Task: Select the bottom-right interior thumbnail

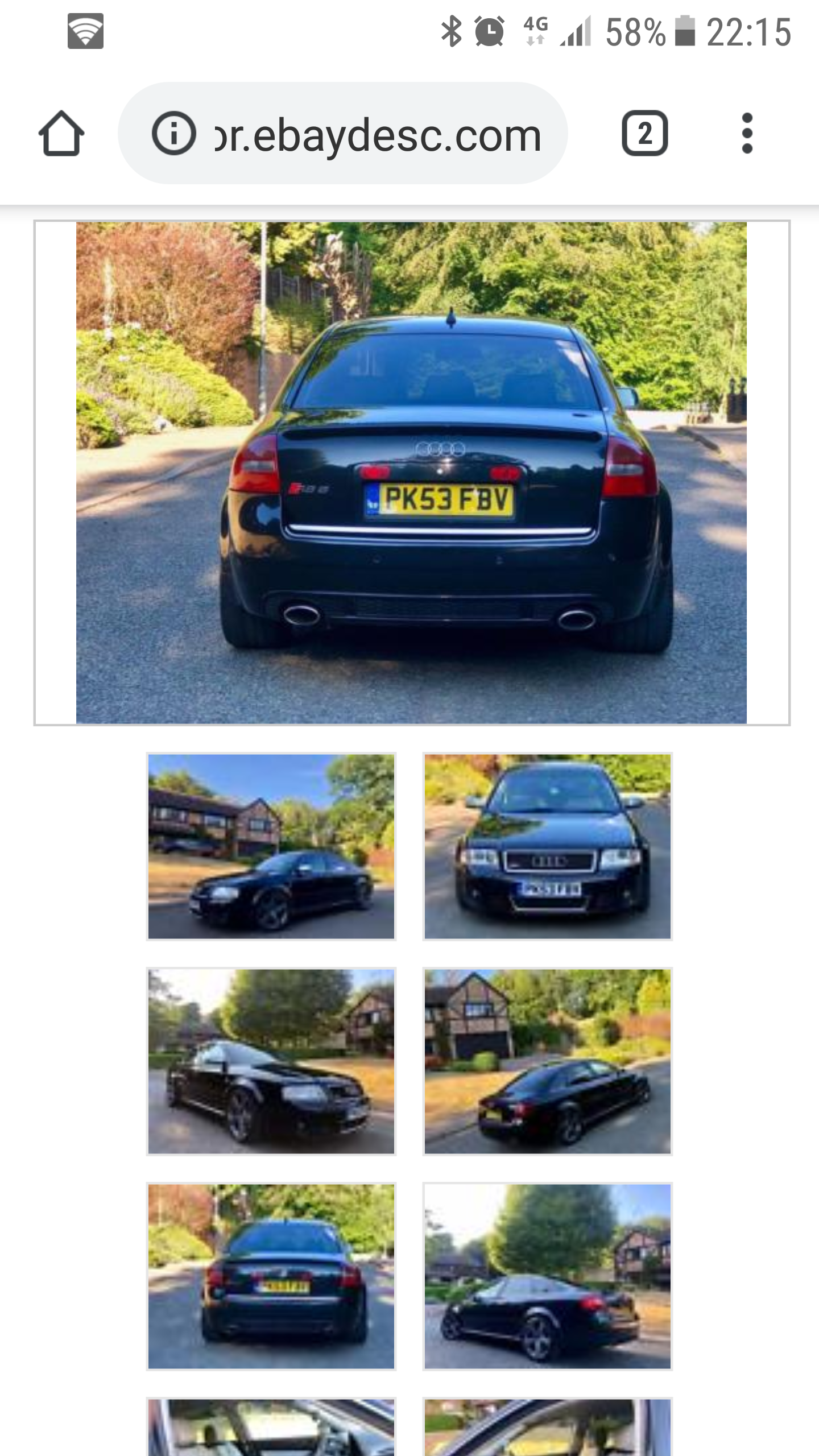Action: pyautogui.click(x=547, y=1428)
